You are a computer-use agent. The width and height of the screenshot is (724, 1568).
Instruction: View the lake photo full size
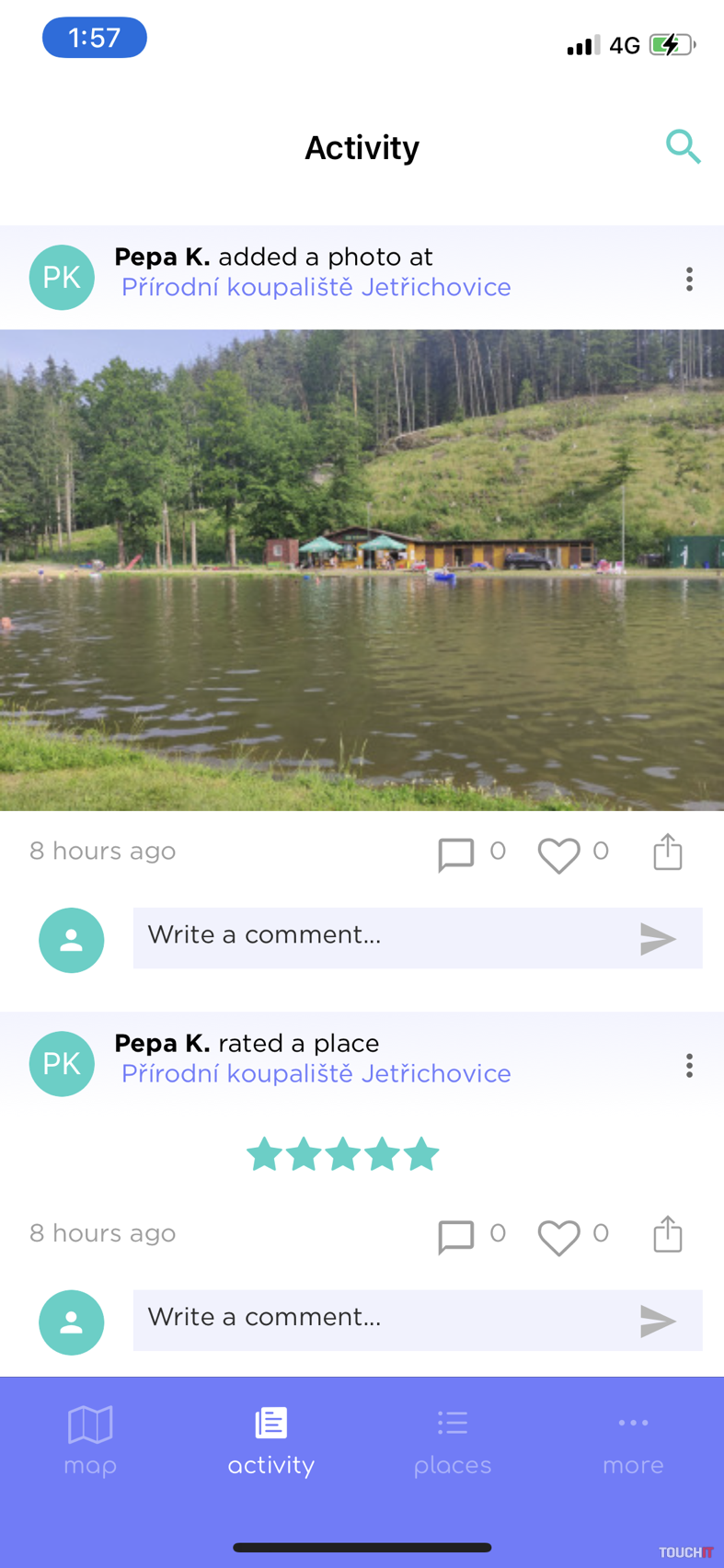362,570
